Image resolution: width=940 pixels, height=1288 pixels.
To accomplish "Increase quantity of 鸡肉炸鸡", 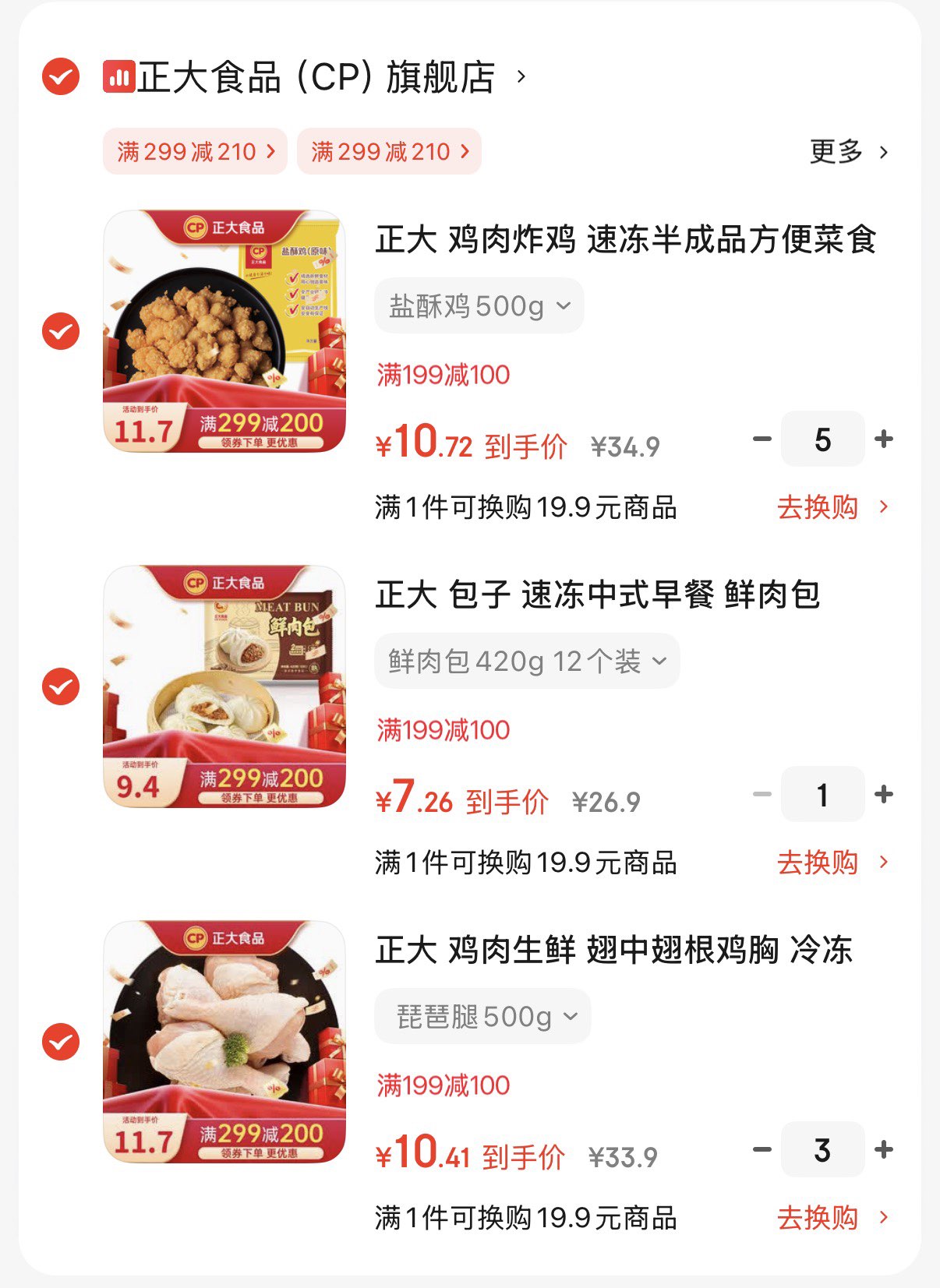I will (x=884, y=439).
